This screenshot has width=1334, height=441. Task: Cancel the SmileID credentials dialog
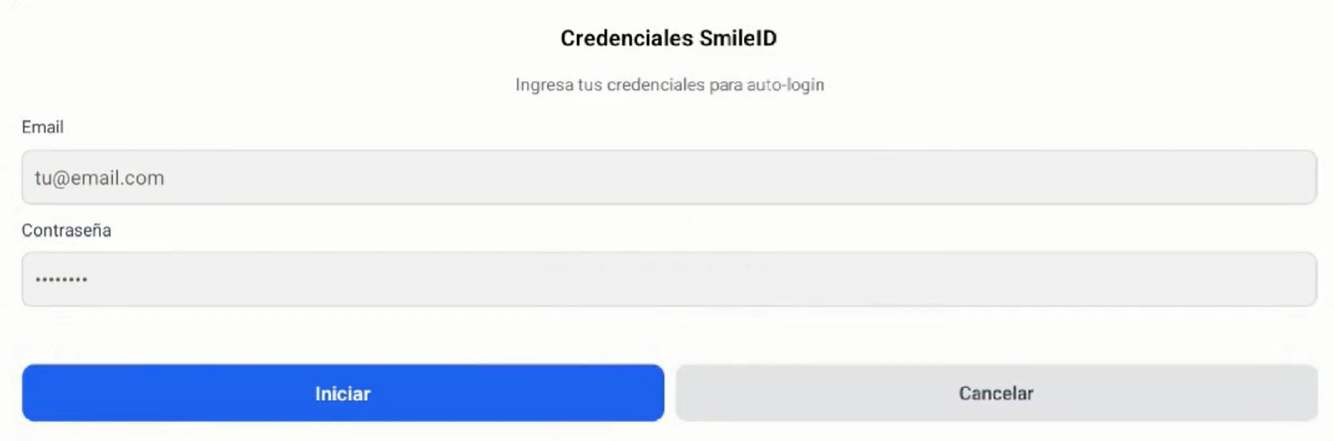point(996,393)
